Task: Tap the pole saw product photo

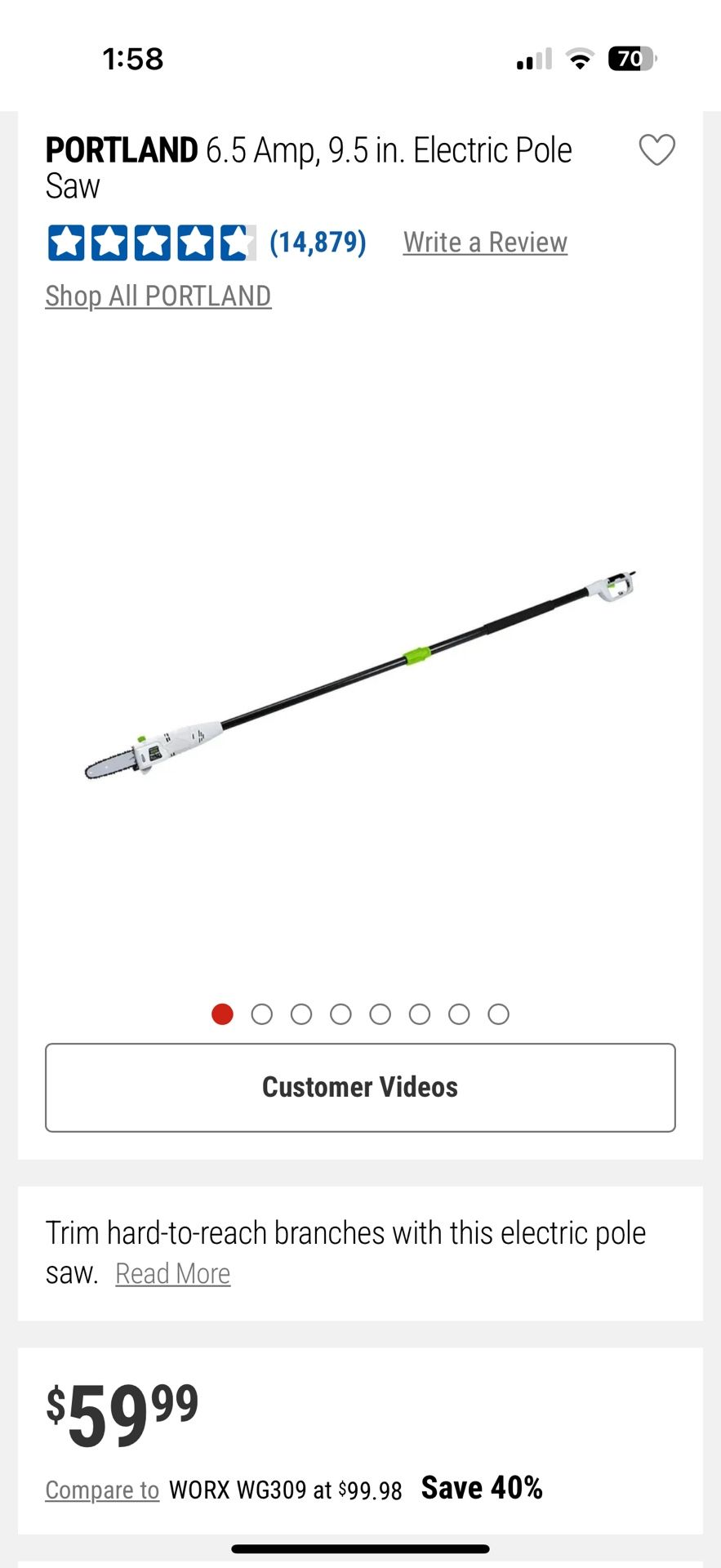Action: [x=359, y=678]
